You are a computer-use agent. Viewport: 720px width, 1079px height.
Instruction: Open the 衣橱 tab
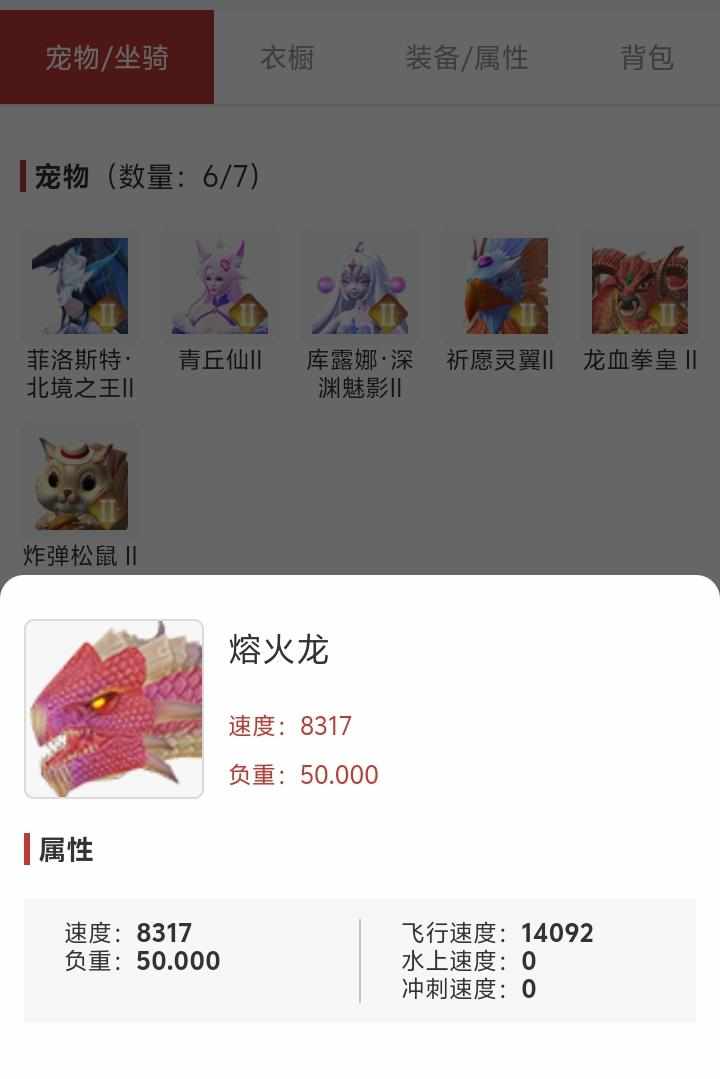click(x=287, y=58)
